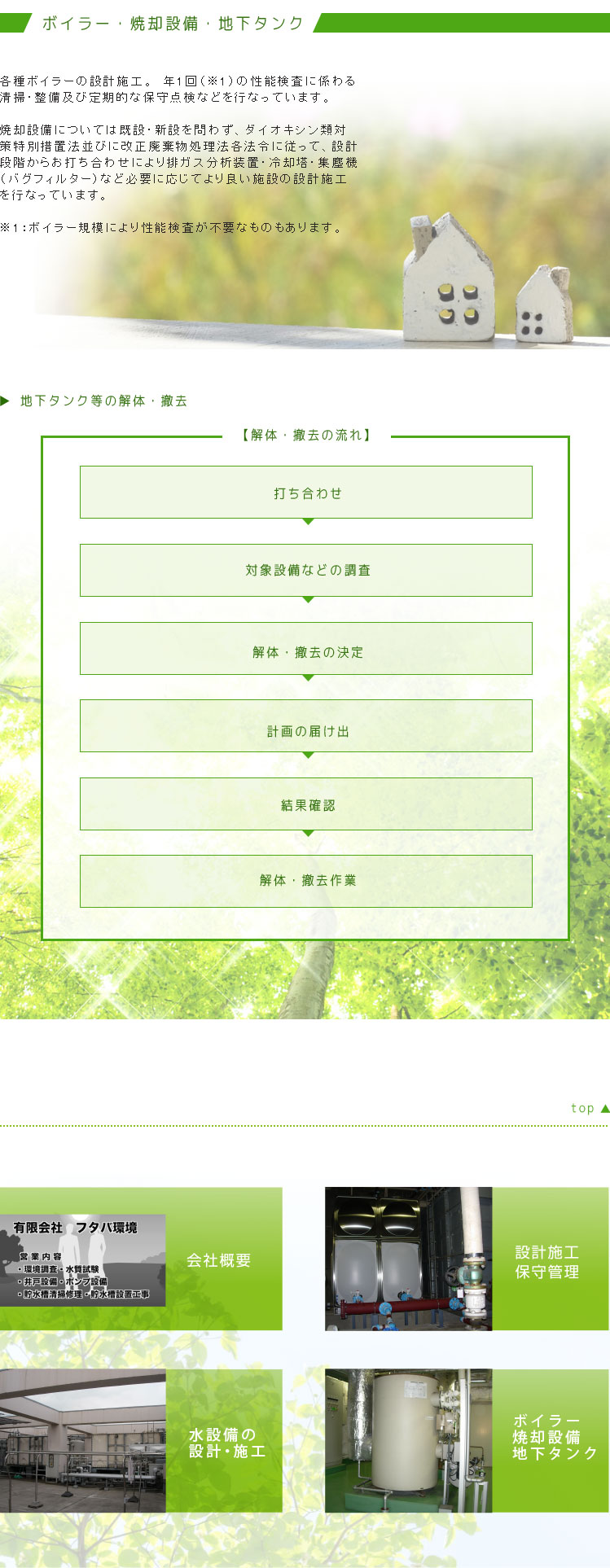This screenshot has height=1568, width=610.
Task: Open the 設計施工 保守管理 card
Action: (467, 1259)
